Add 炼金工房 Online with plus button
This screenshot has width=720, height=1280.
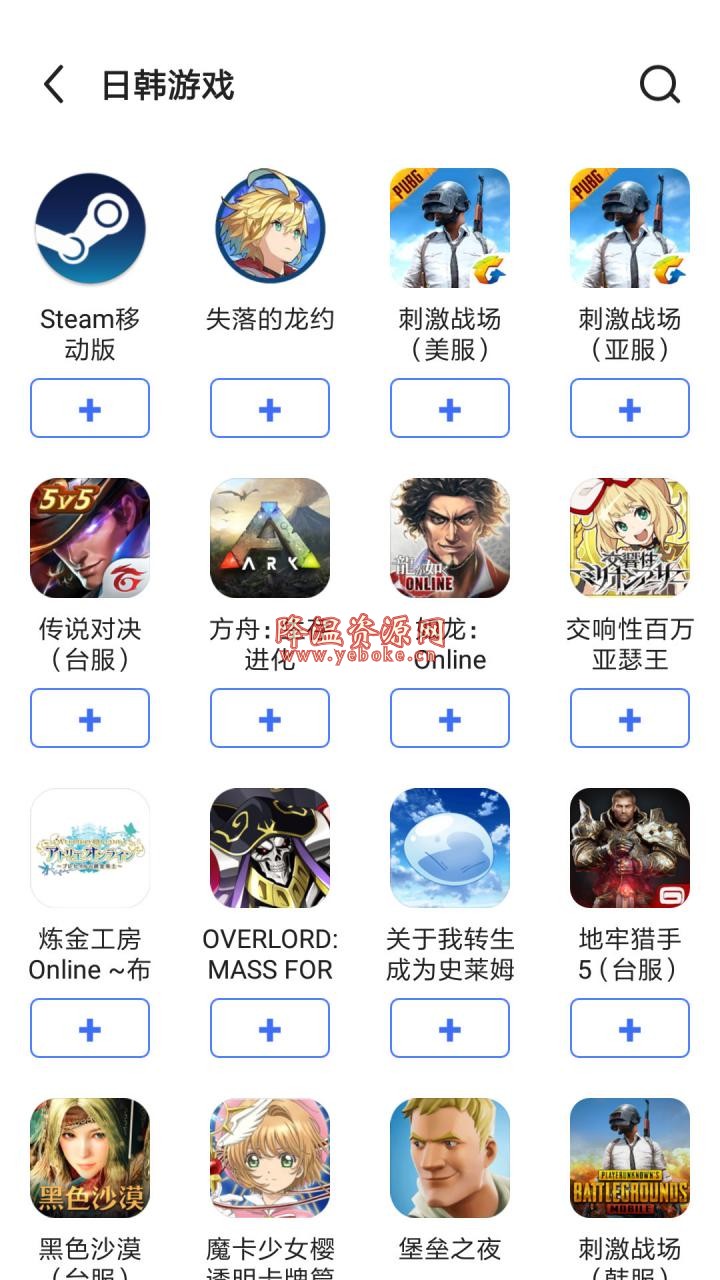pos(90,1028)
